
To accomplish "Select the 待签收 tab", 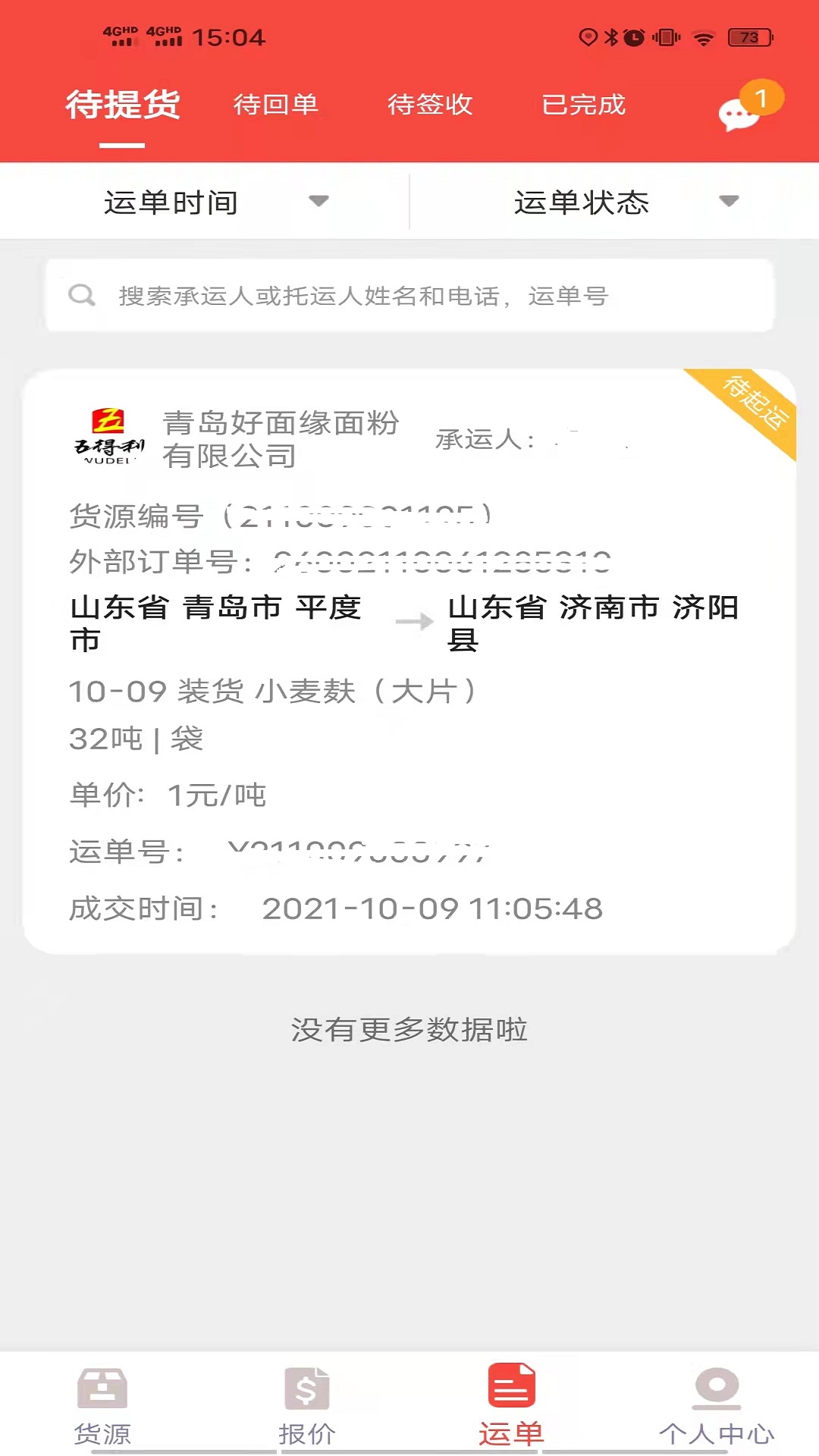I will tap(430, 106).
